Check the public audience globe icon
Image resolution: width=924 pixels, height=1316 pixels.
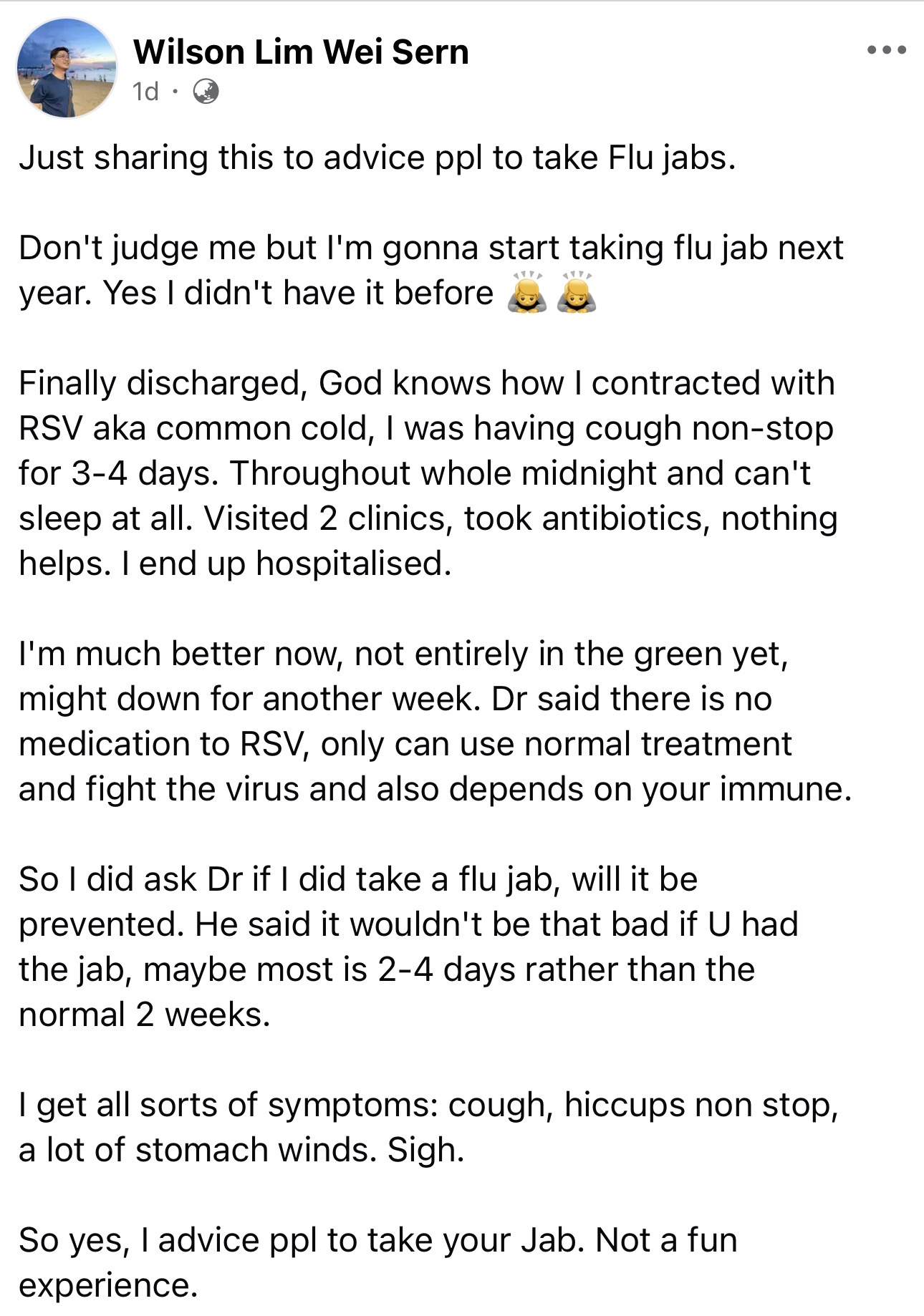point(206,91)
